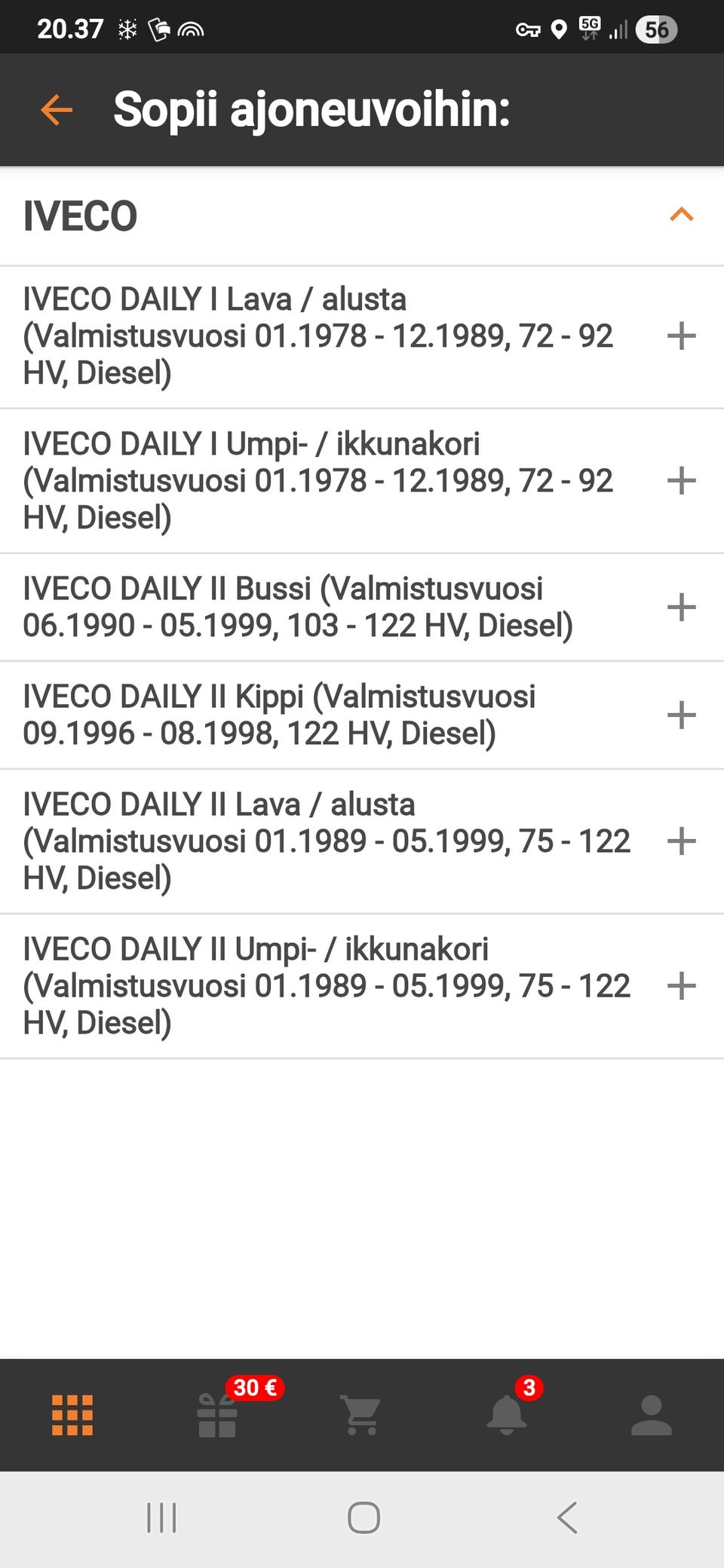Expand IVECO DAILY I Umpi- / ikkunakori
Image resolution: width=724 pixels, height=1568 pixels.
point(681,481)
